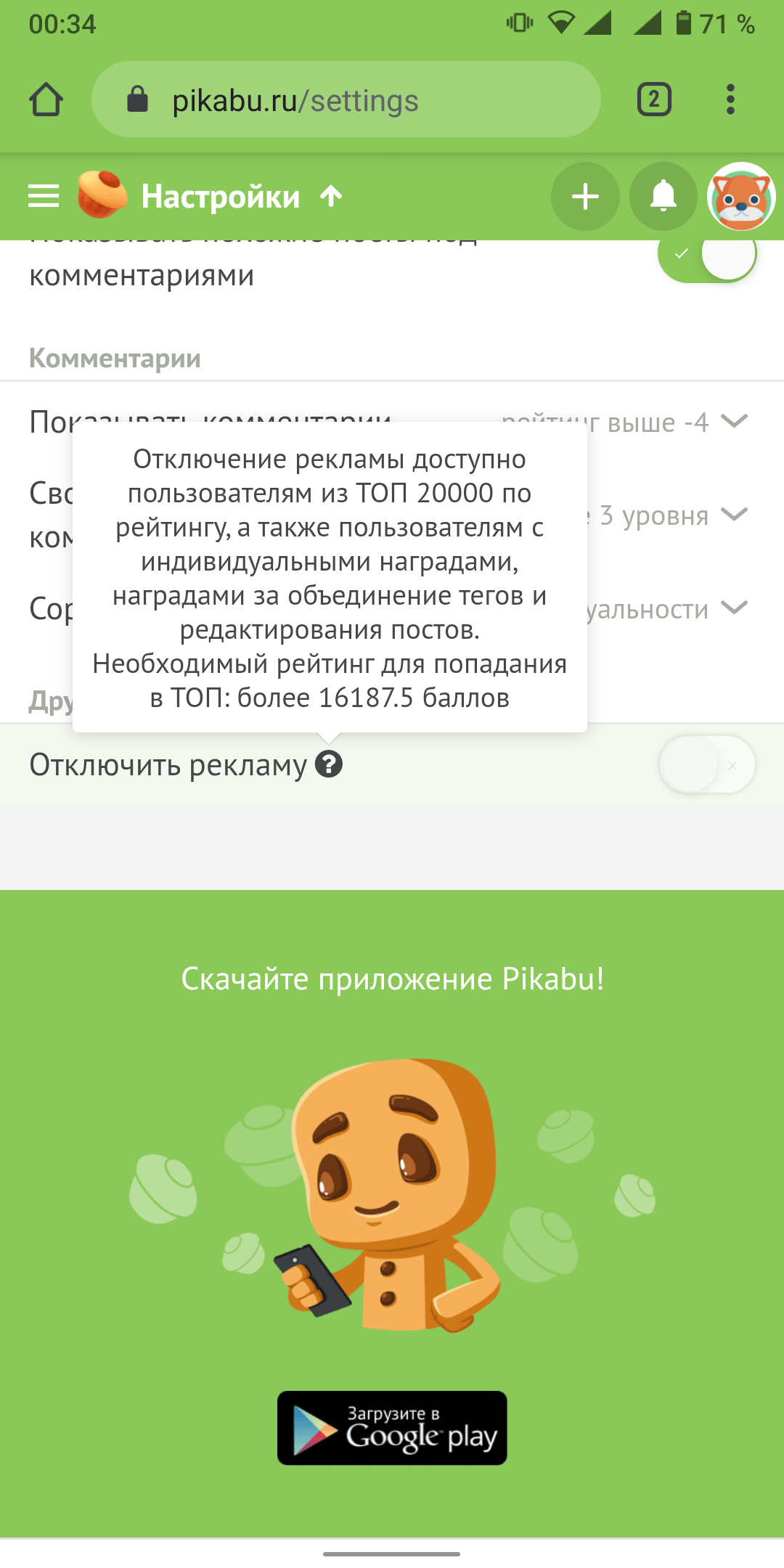Viewport: 784px width, 1568px height.
Task: Tap the Google Play download badge
Action: point(392,1428)
